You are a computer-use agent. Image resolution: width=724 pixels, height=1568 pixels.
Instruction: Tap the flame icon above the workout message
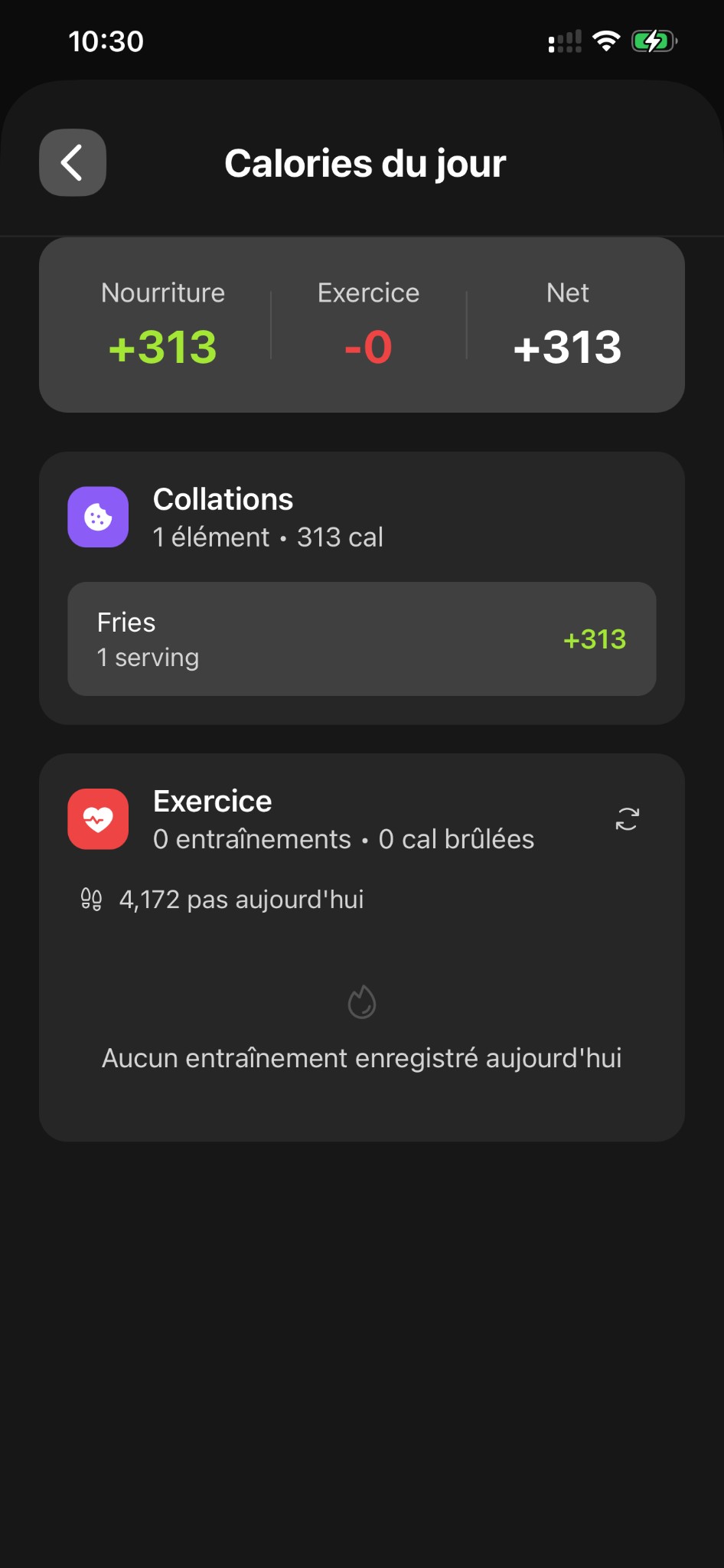(x=362, y=1000)
